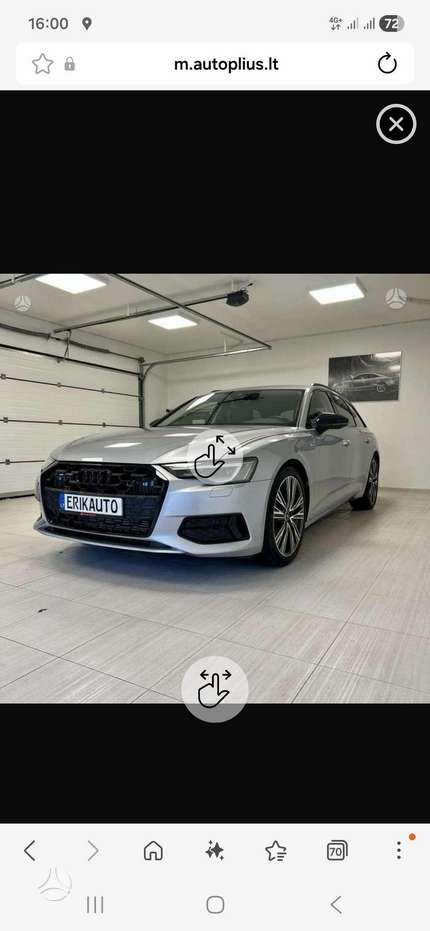
Task: Go forward in browser history
Action: pyautogui.click(x=93, y=851)
